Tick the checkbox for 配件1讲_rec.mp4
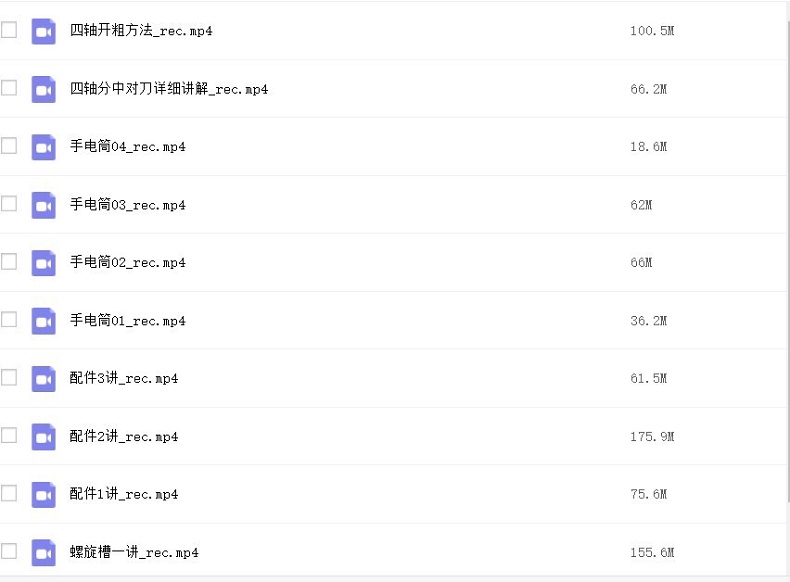790x582 pixels. (x=9, y=494)
